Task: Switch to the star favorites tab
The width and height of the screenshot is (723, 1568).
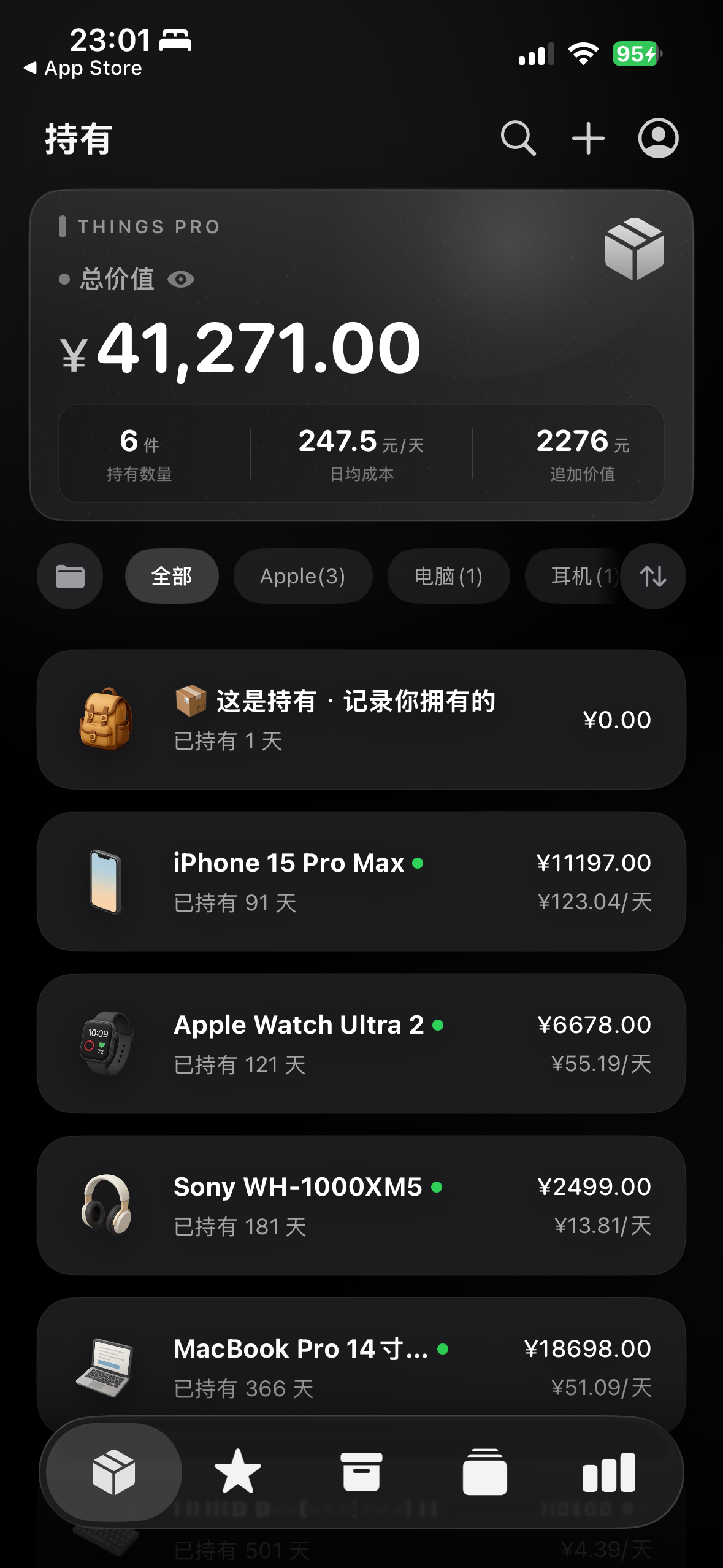Action: pos(238,1472)
